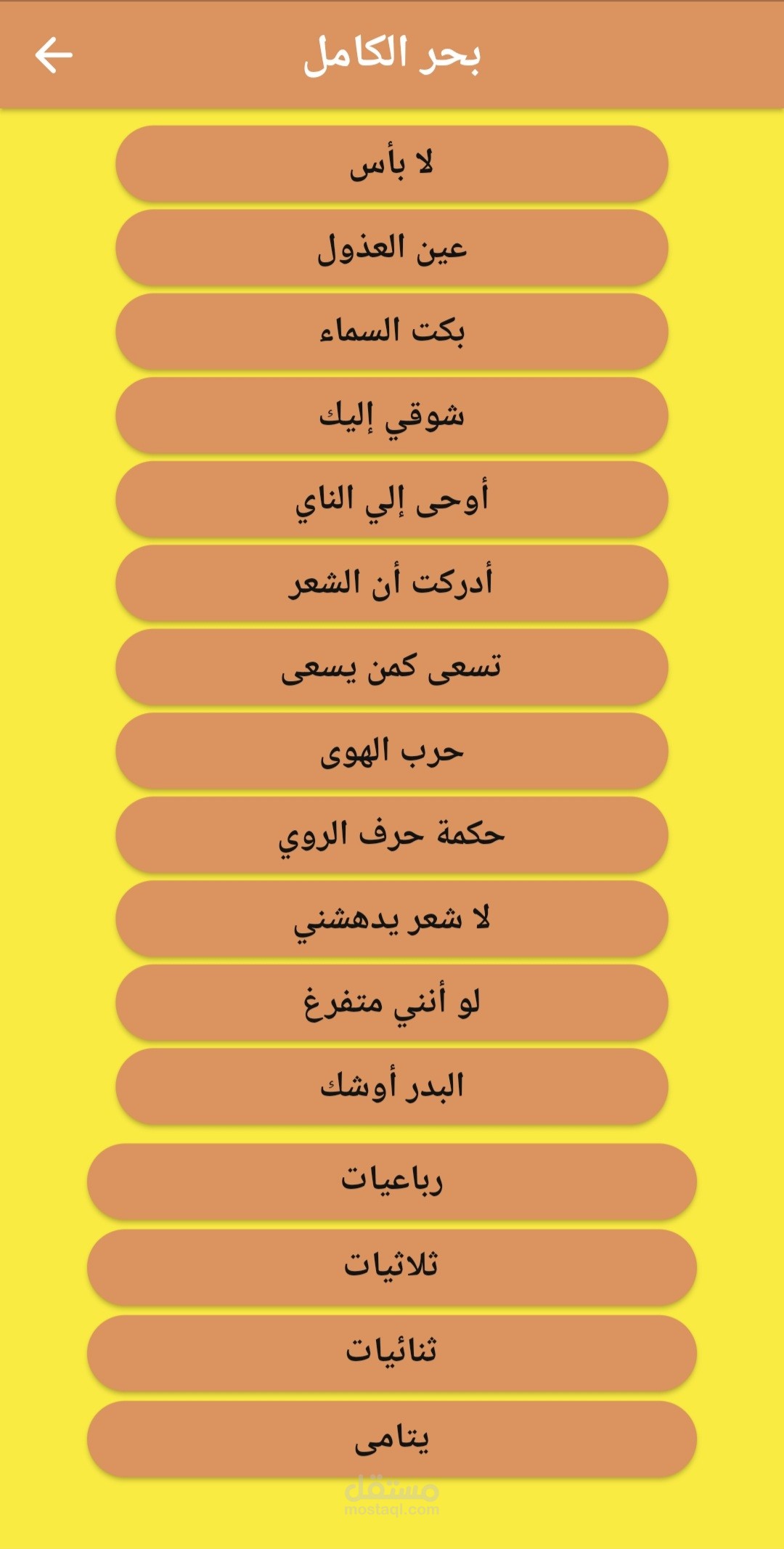Viewport: 784px width, 1549px height.
Task: Open the رباعيات section
Action: (x=392, y=1182)
